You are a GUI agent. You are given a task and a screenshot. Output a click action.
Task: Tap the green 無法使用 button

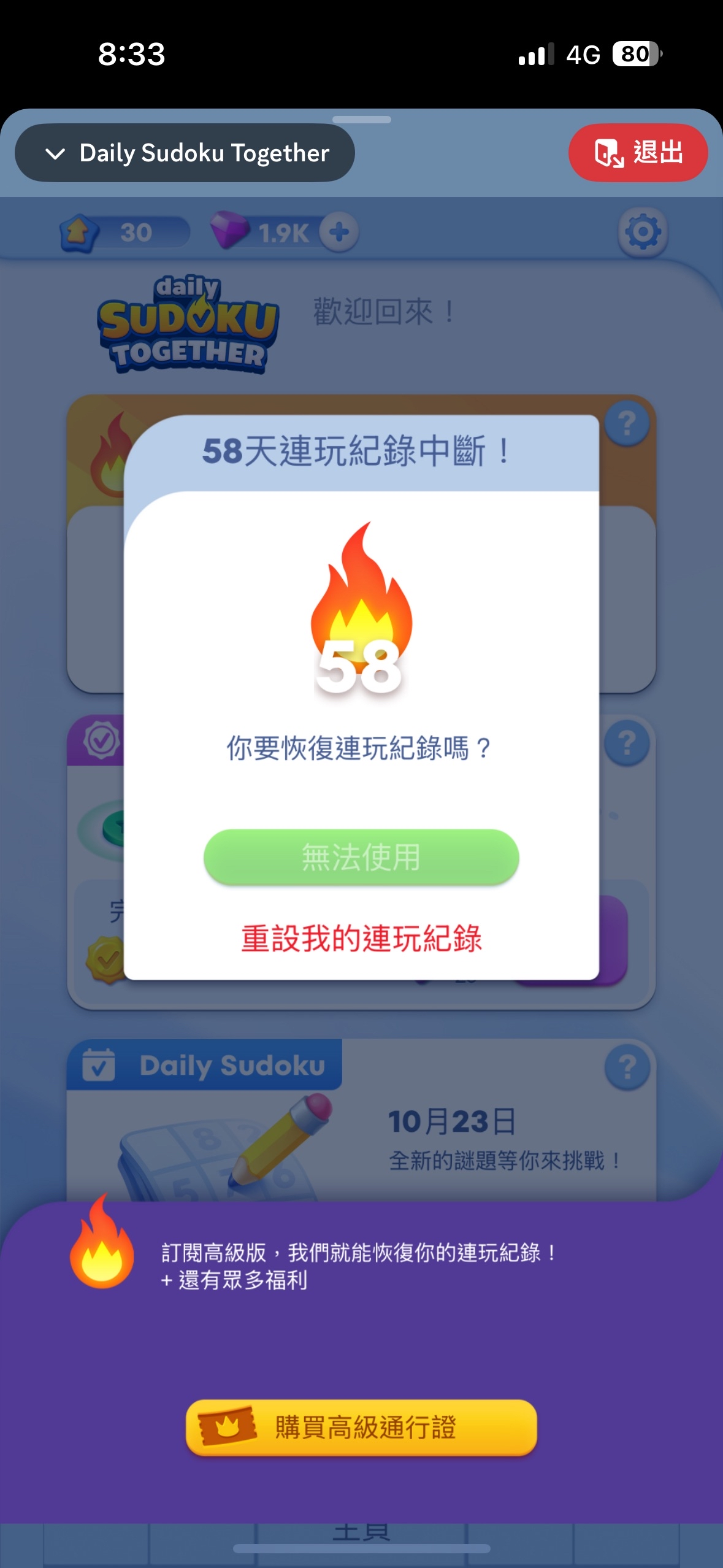point(361,856)
